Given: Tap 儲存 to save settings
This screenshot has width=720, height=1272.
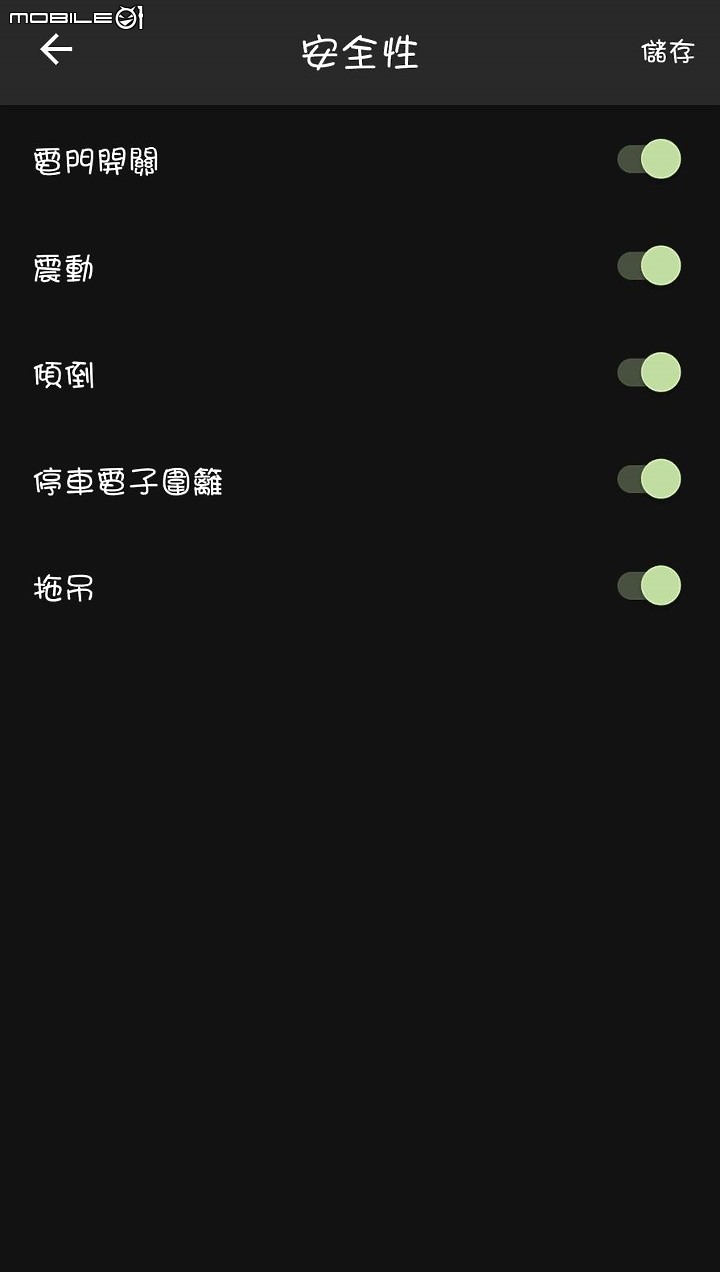Looking at the screenshot, I should pyautogui.click(x=667, y=52).
